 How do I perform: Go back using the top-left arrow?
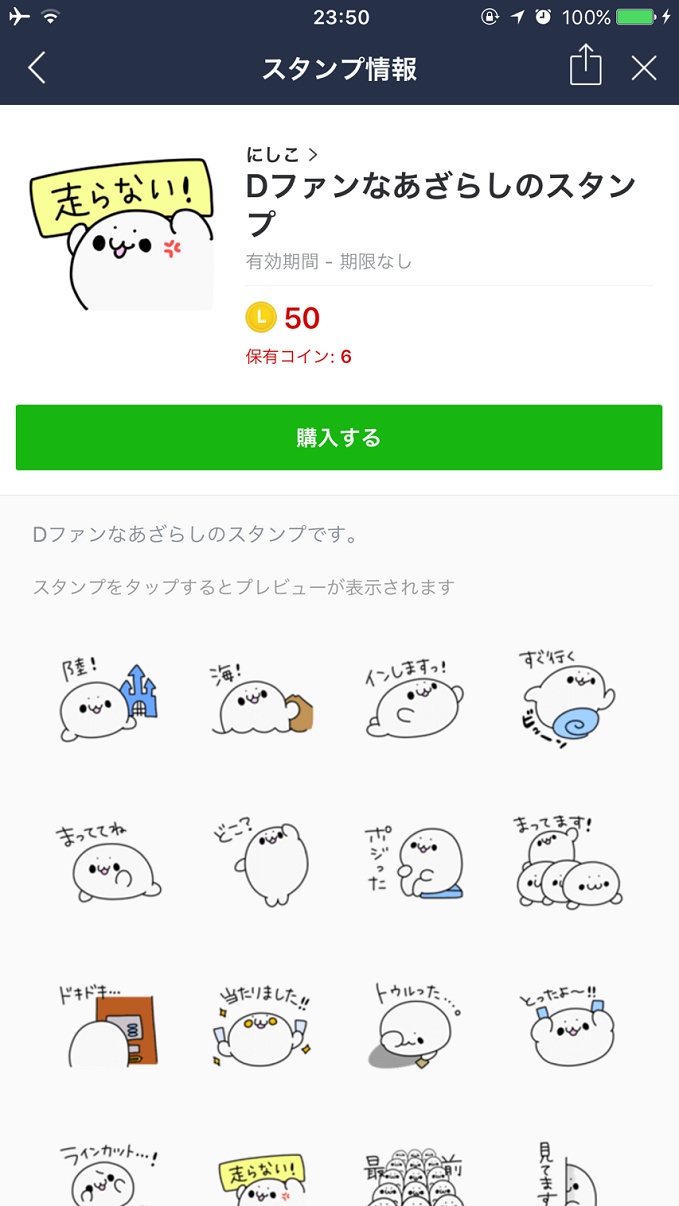coord(37,68)
